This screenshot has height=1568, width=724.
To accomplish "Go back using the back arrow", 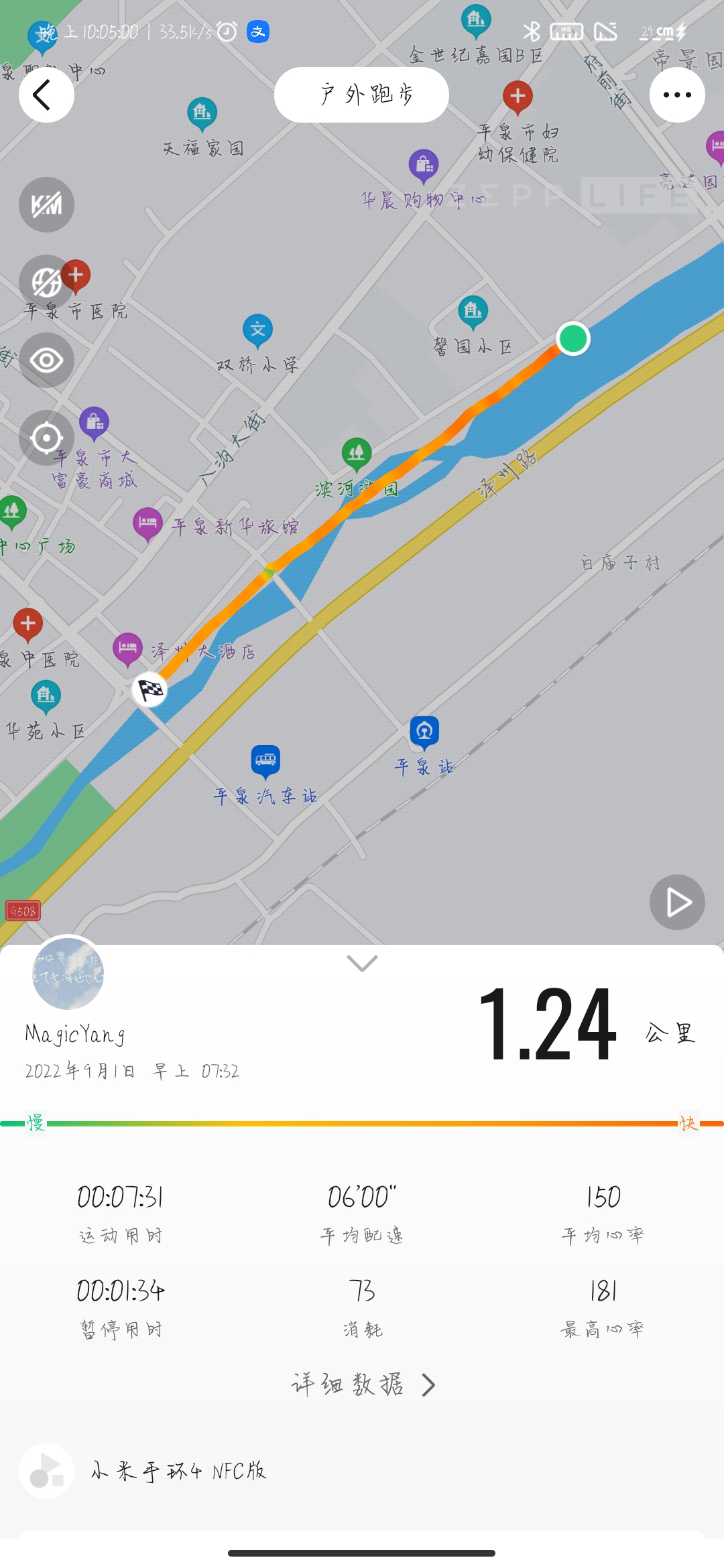I will coord(46,94).
